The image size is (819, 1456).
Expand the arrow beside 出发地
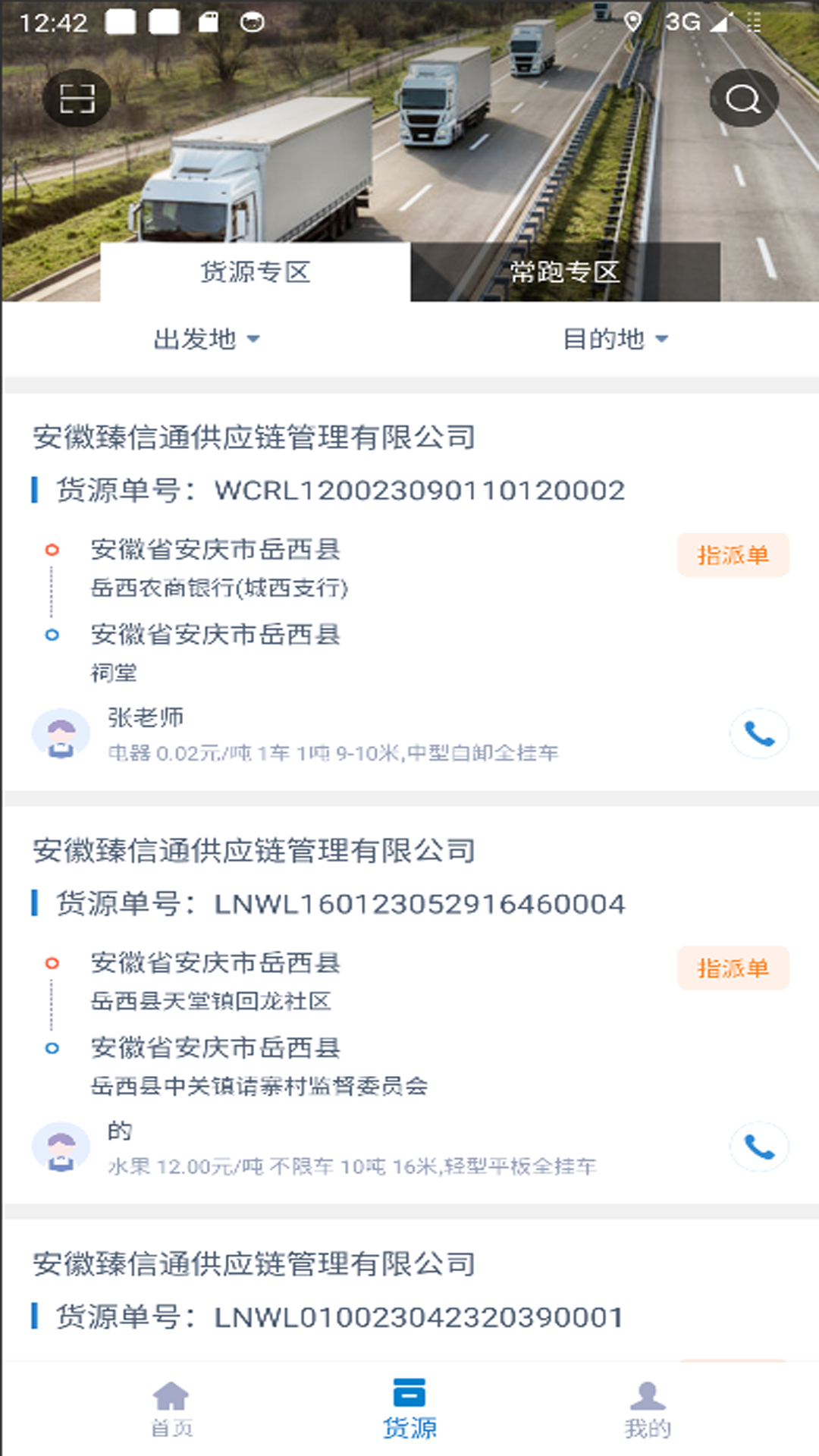(x=256, y=341)
